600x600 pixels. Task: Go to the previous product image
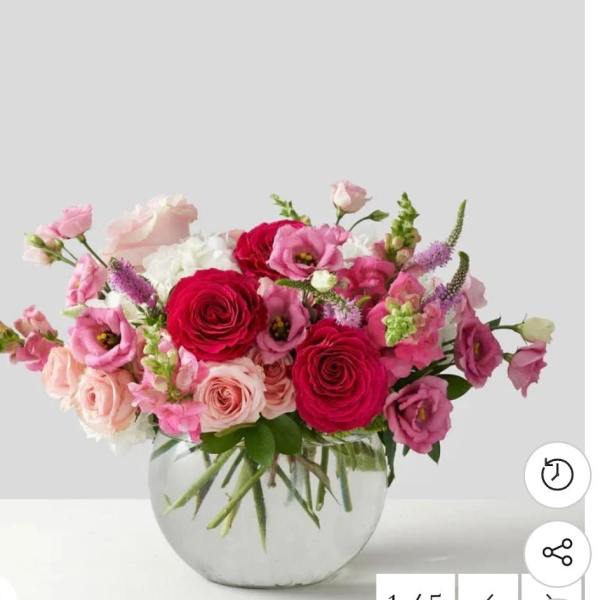488,590
